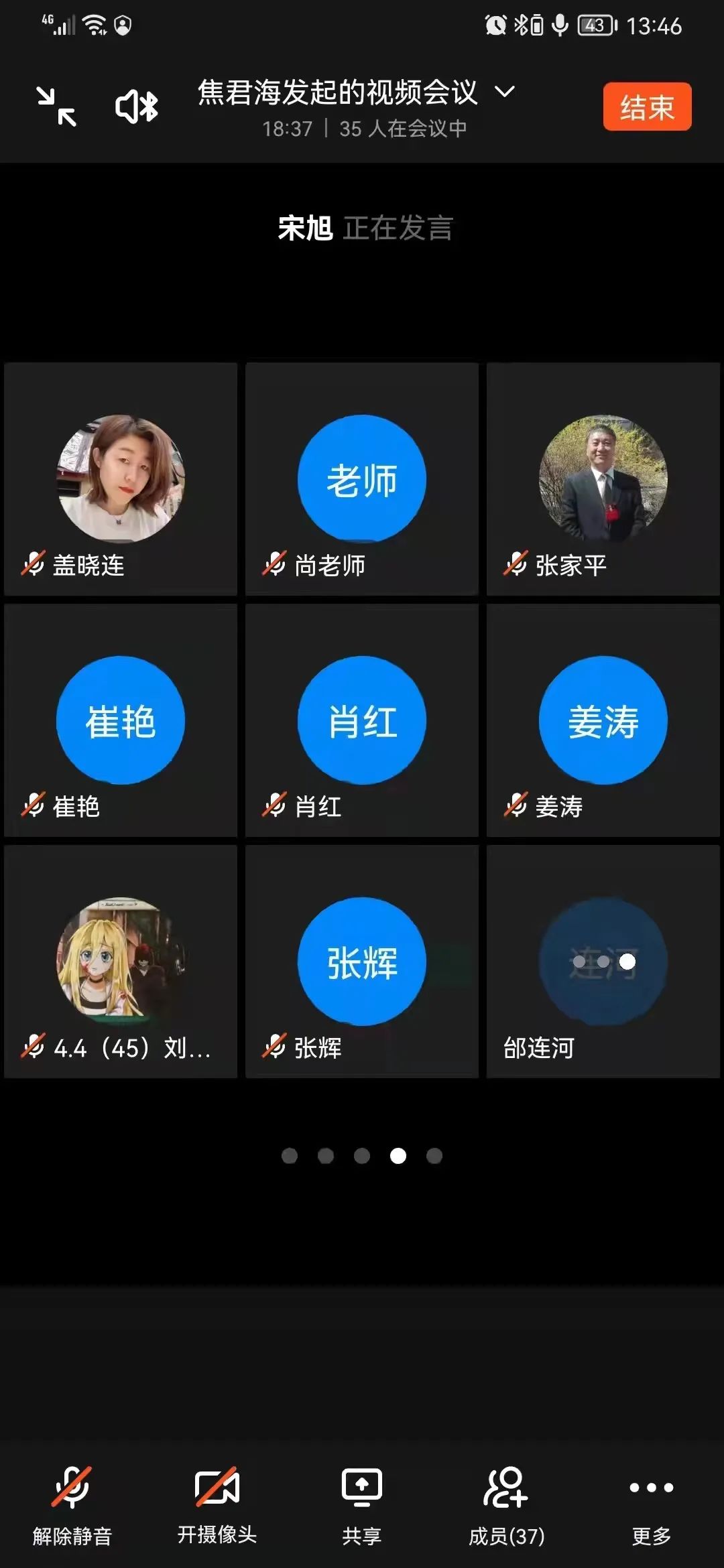The width and height of the screenshot is (724, 1568).
Task: Open the 成员(37) members list
Action: [x=506, y=1504]
